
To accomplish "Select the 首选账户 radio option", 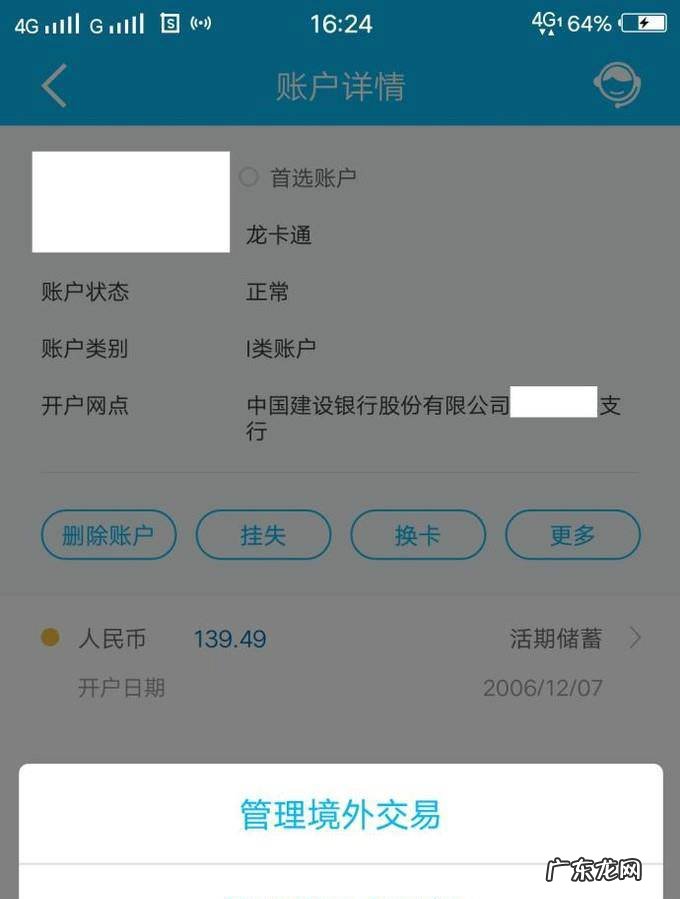I will point(249,178).
